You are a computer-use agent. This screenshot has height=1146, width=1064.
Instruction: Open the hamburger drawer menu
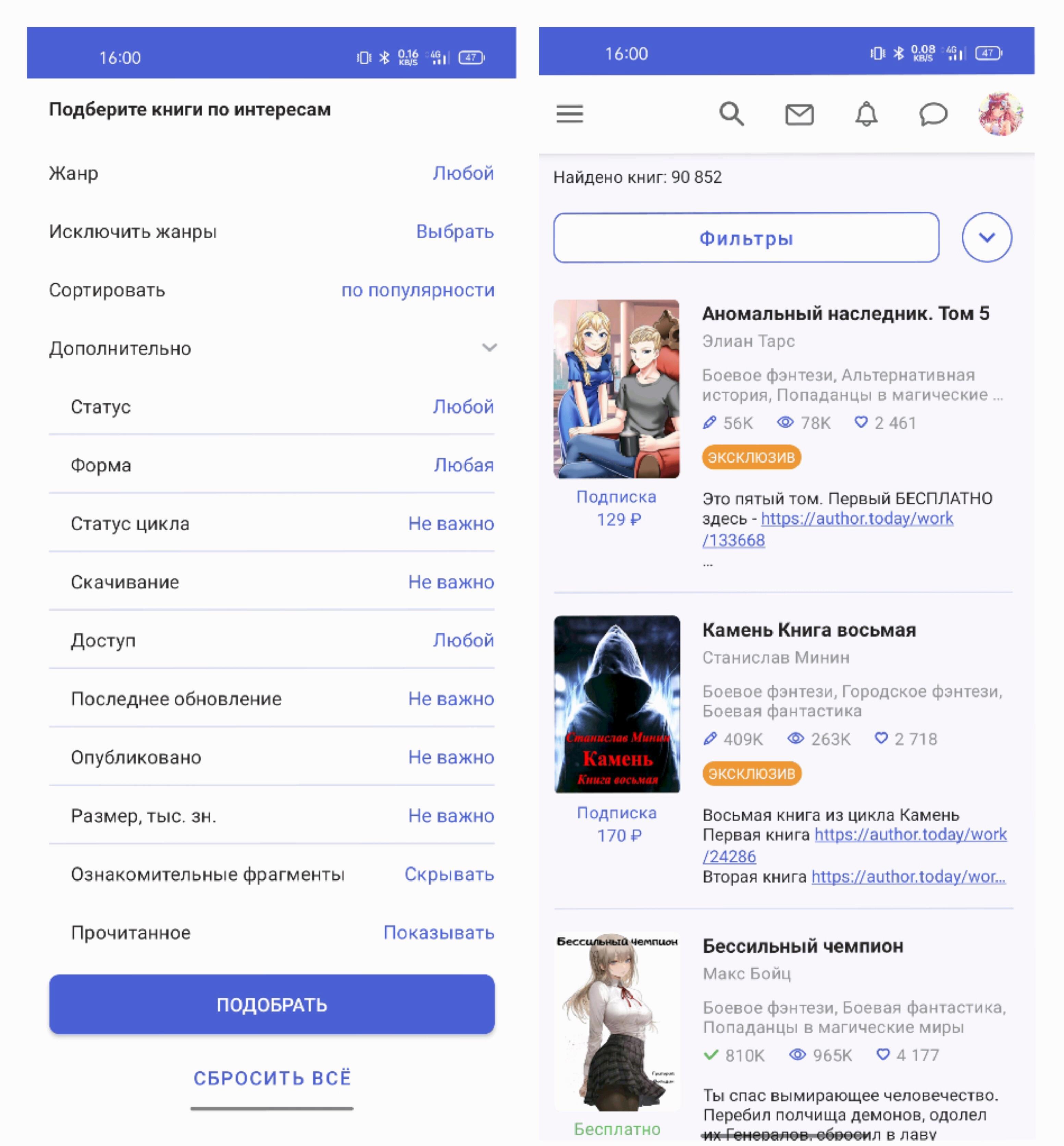569,113
